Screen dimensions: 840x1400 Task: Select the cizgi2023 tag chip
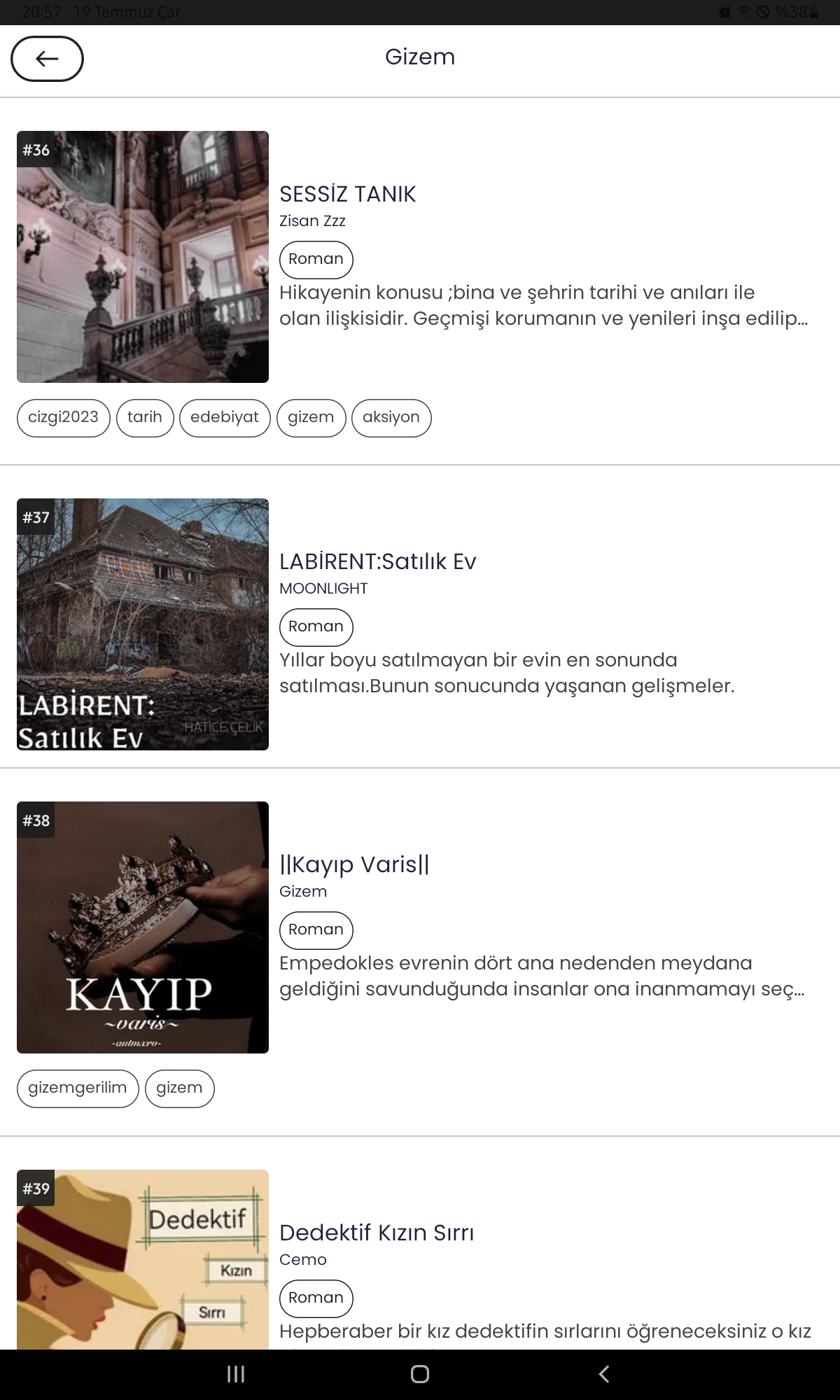pos(64,418)
